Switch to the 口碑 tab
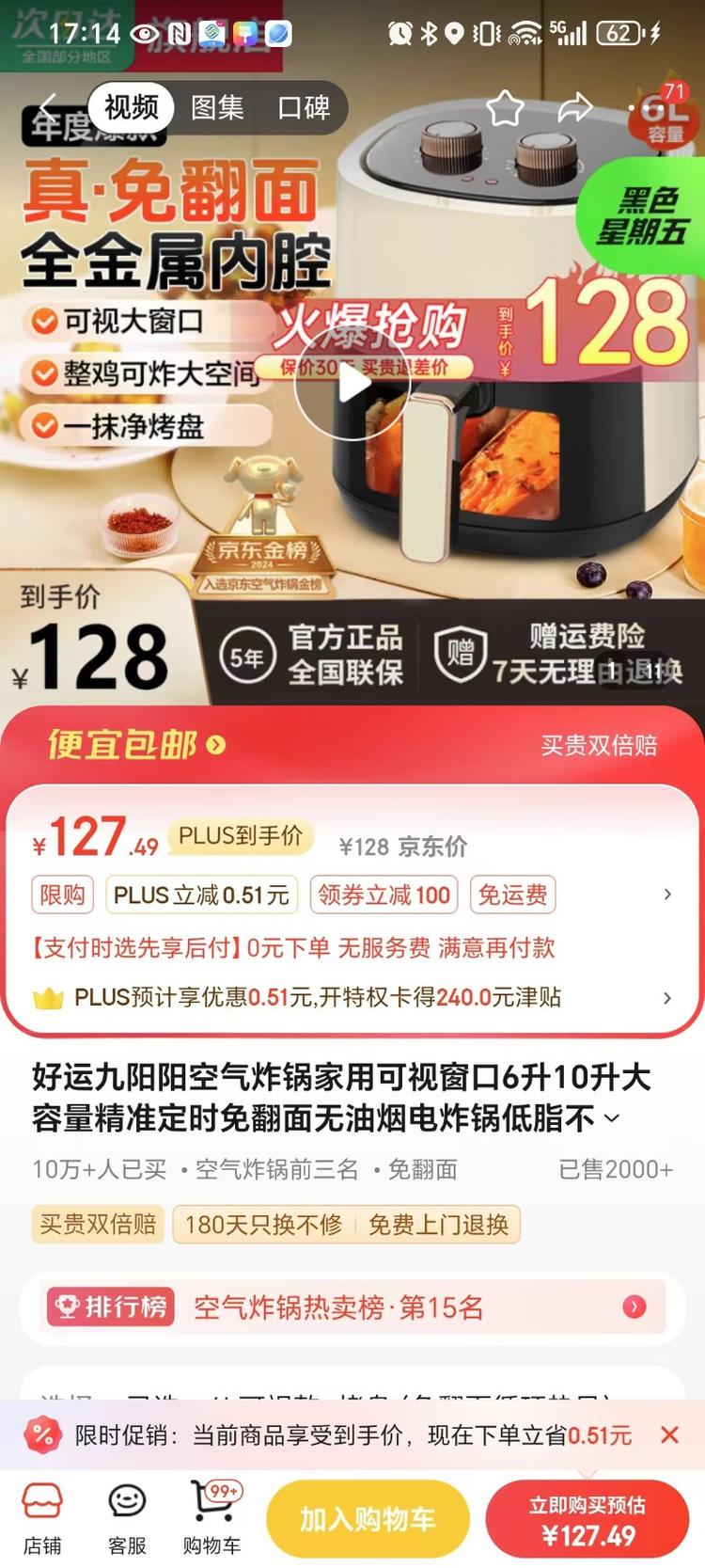 tap(304, 107)
